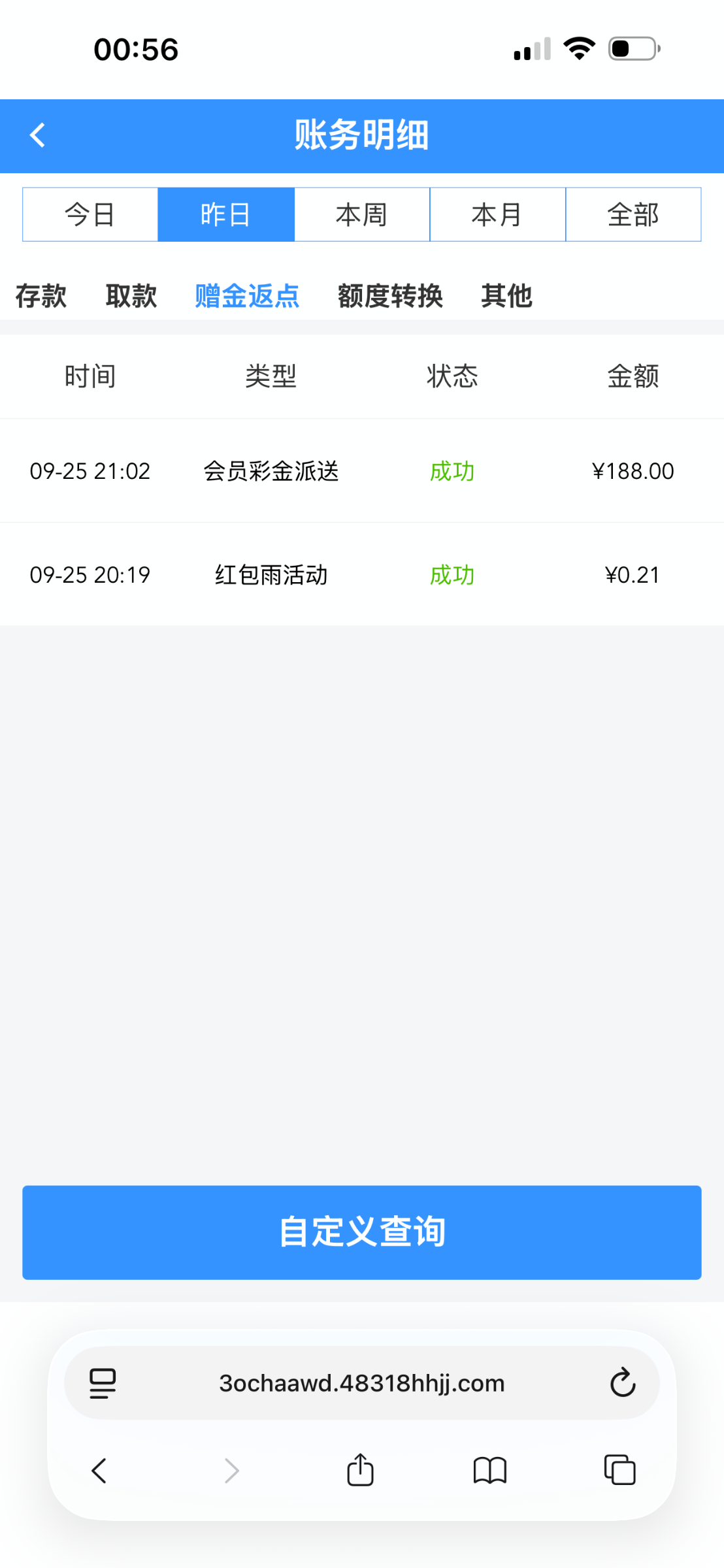
Task: Switch to the 昨日 date filter
Action: click(x=226, y=215)
